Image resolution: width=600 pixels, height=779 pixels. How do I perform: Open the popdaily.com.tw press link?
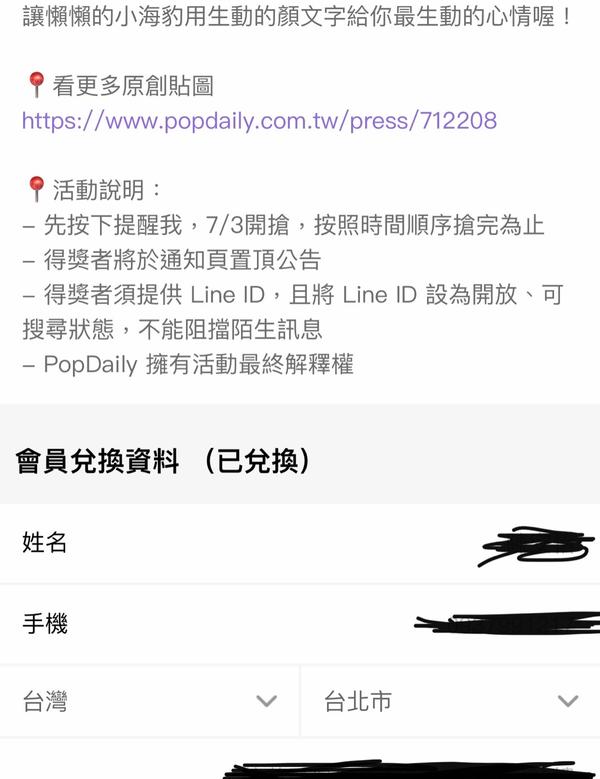pos(259,121)
